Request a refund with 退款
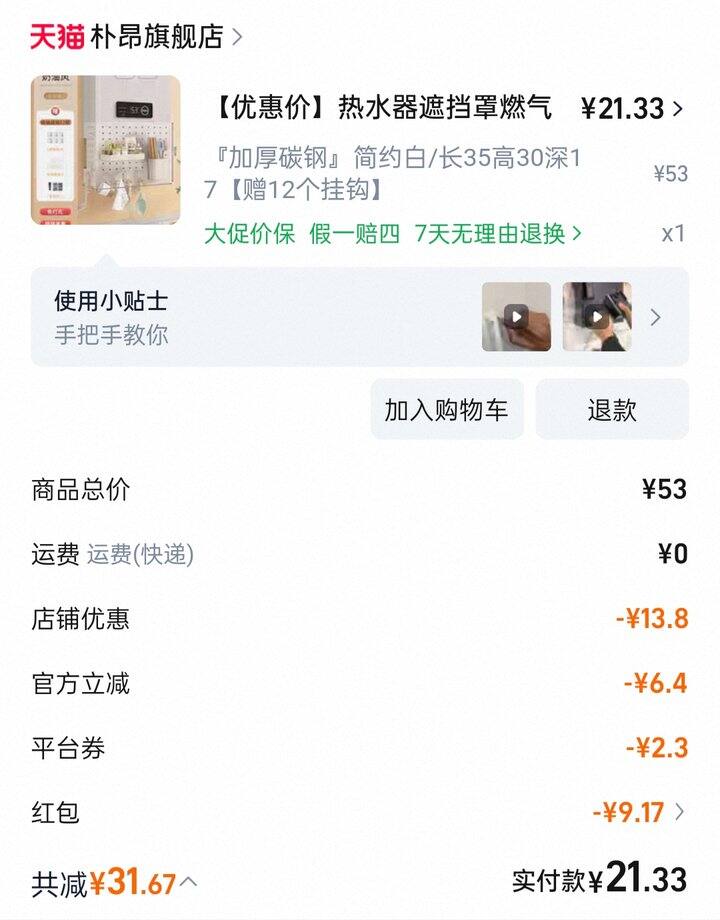This screenshot has height=920, width=720. 612,409
